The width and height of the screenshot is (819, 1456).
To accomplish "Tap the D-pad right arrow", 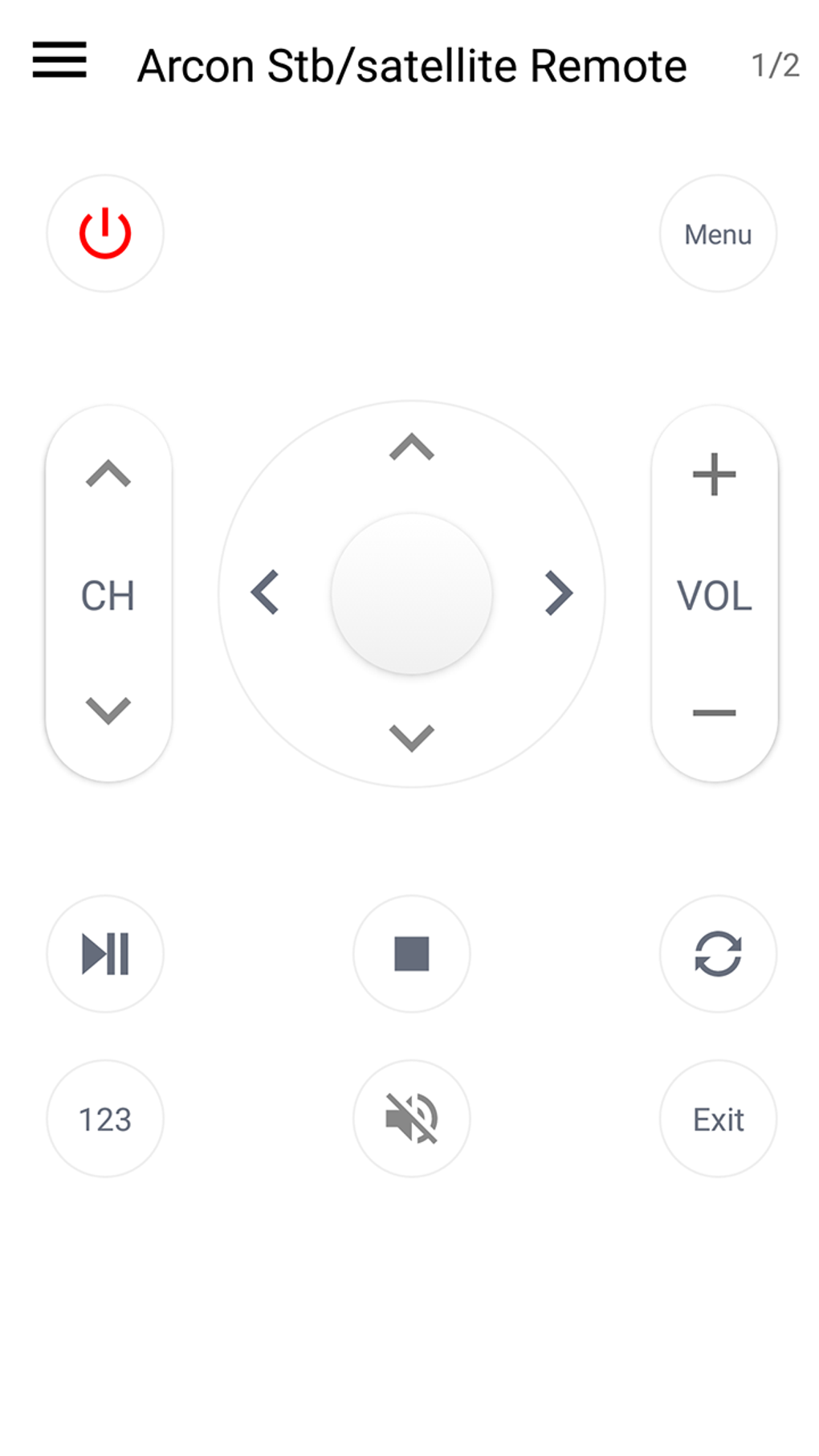I will pos(558,593).
